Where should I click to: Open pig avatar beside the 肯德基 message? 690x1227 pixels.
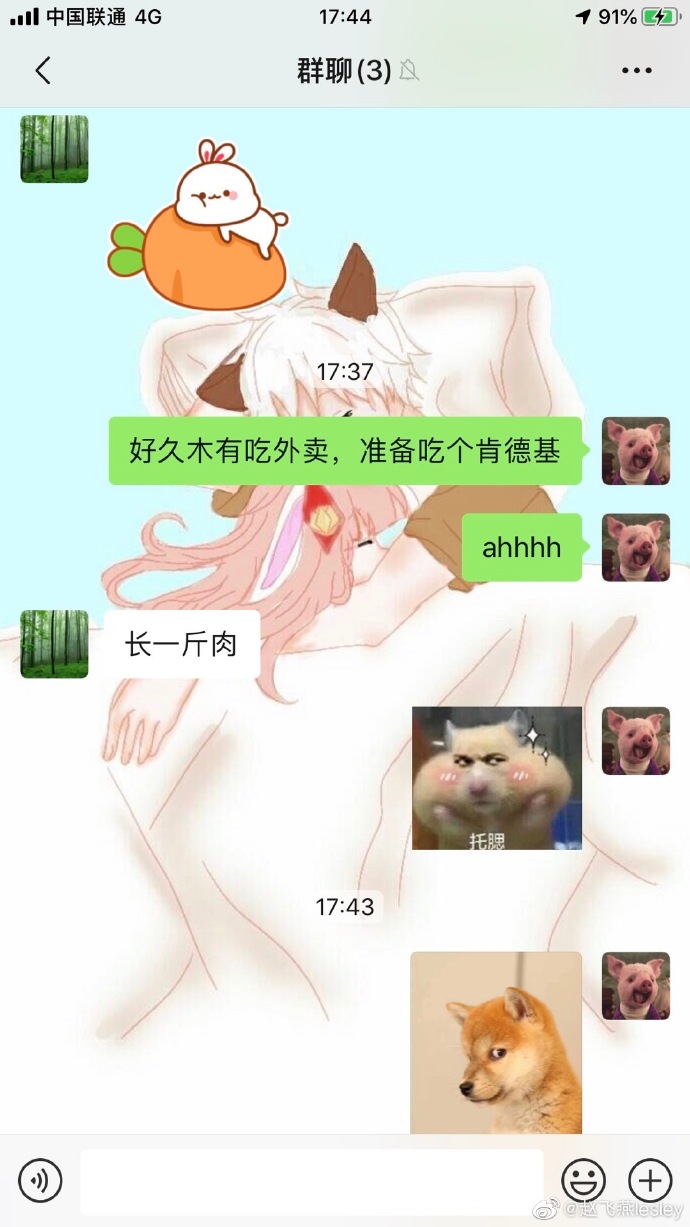click(x=635, y=451)
